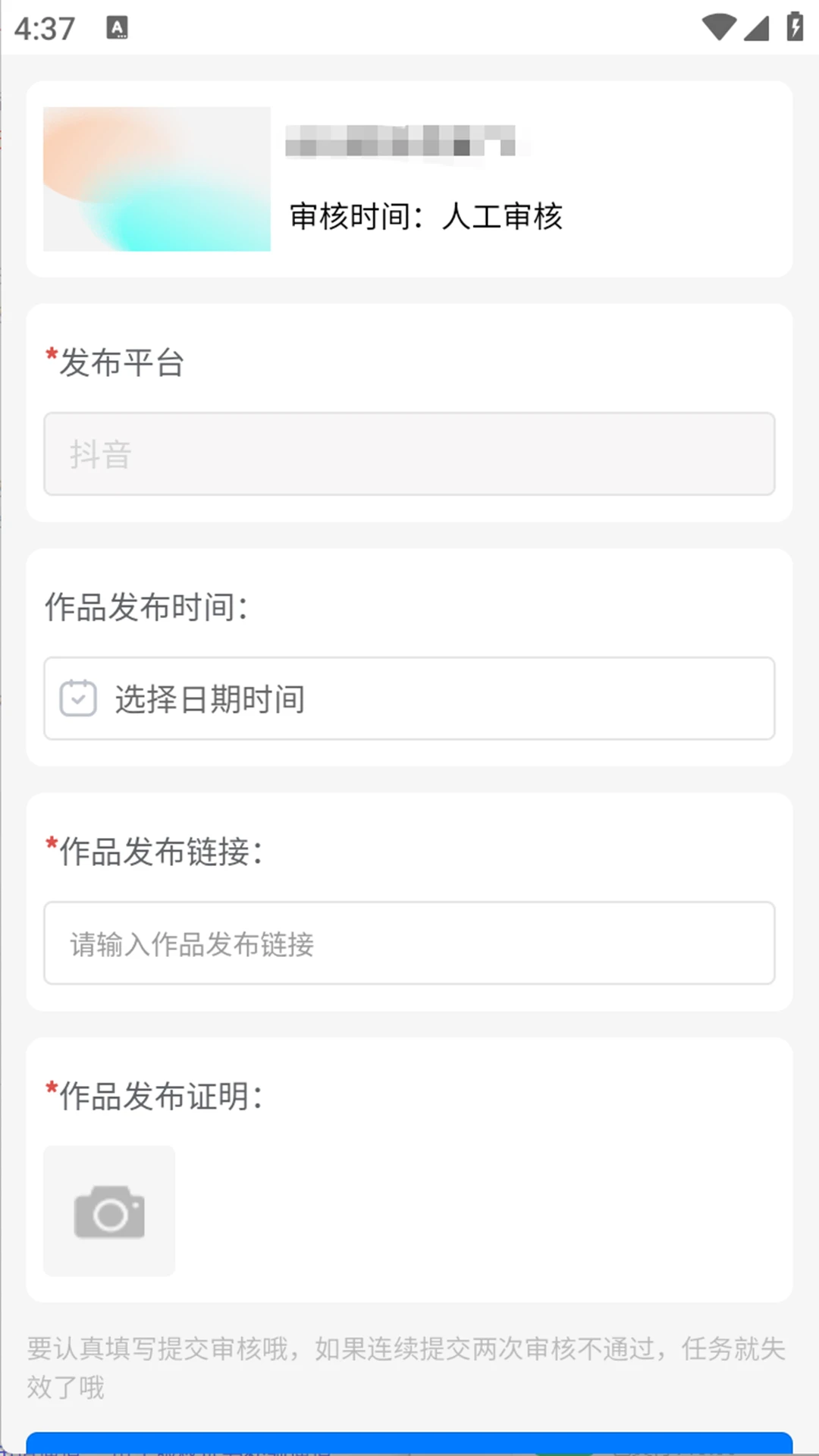This screenshot has width=819, height=1456.
Task: Tap the camera icon to upload publish proof
Action: point(108,1211)
